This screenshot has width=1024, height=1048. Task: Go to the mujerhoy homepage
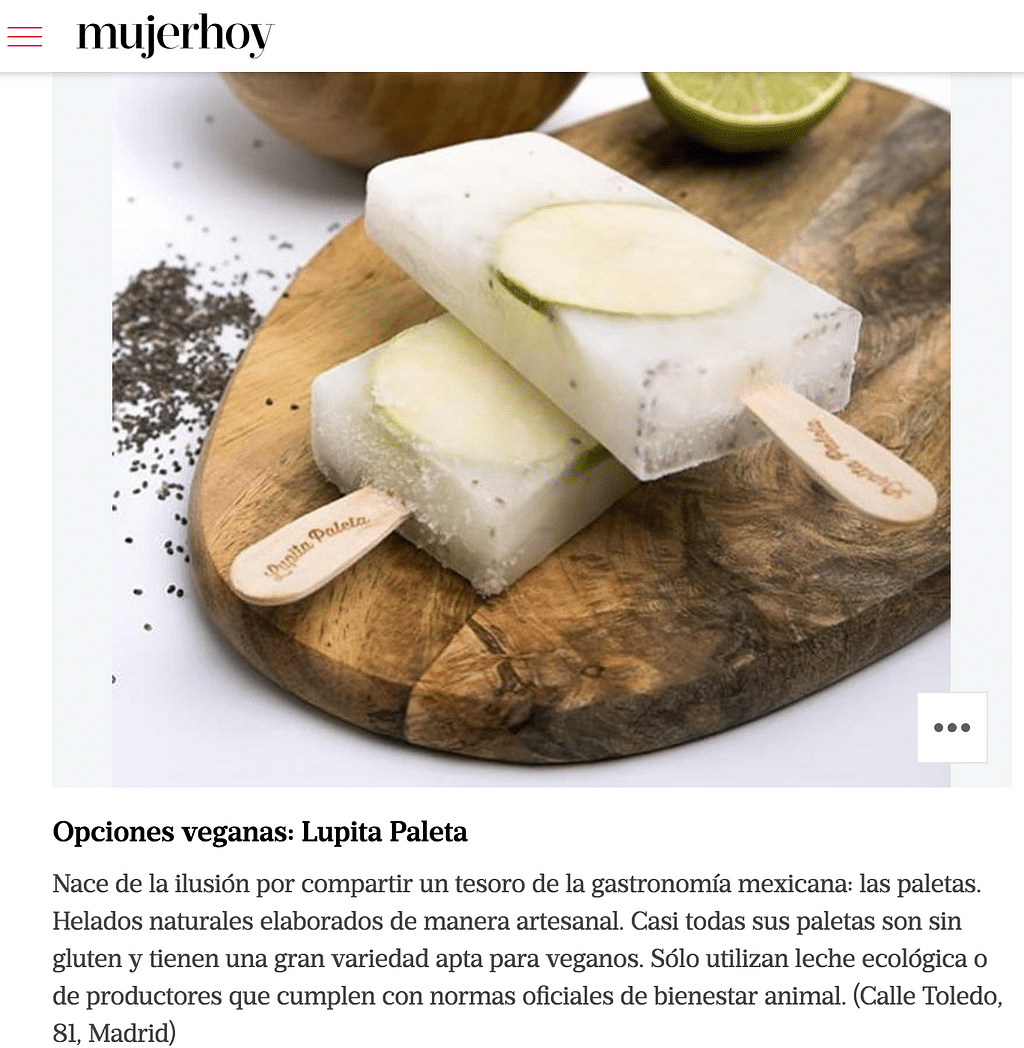pyautogui.click(x=175, y=36)
